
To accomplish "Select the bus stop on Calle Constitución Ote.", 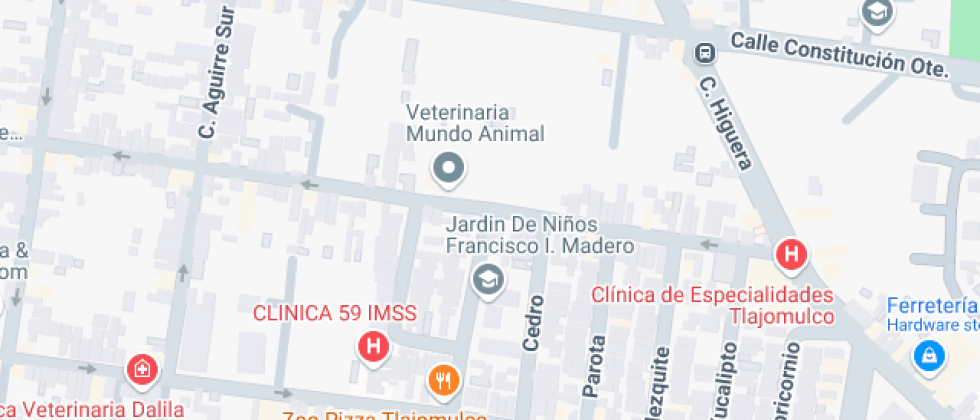I will (705, 51).
